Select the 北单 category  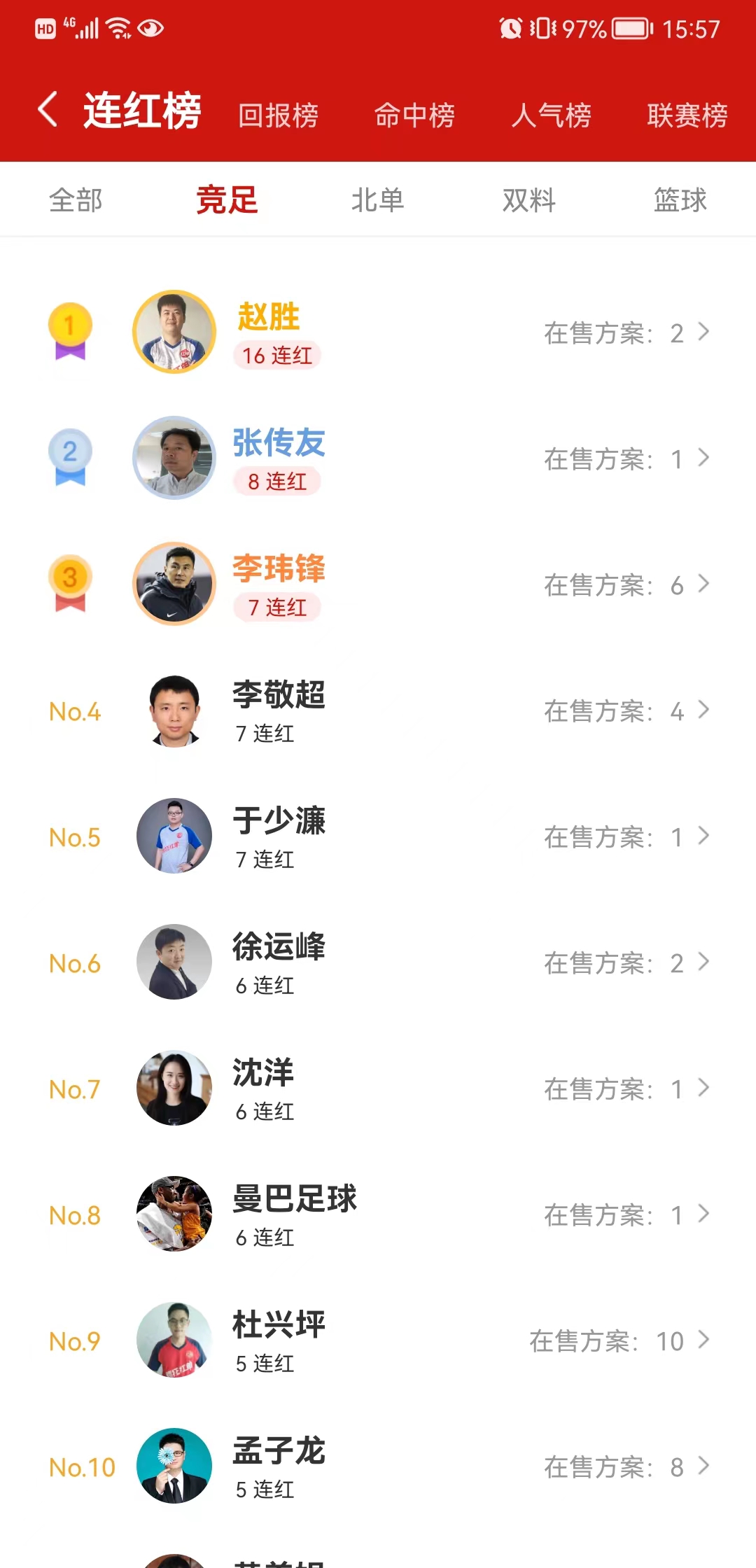378,200
